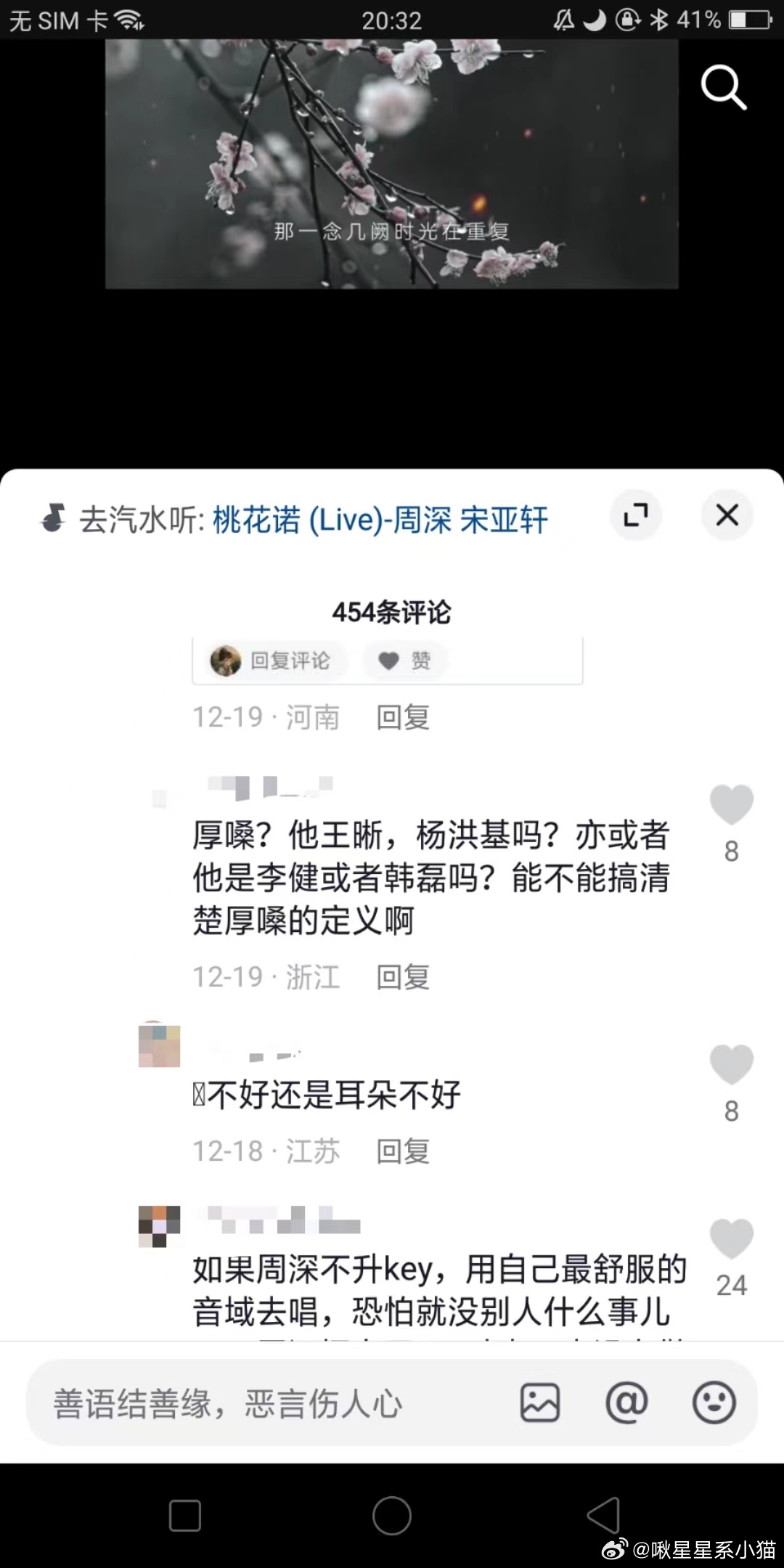Go back using the system back button
Image resolution: width=784 pixels, height=1568 pixels.
point(603,1515)
